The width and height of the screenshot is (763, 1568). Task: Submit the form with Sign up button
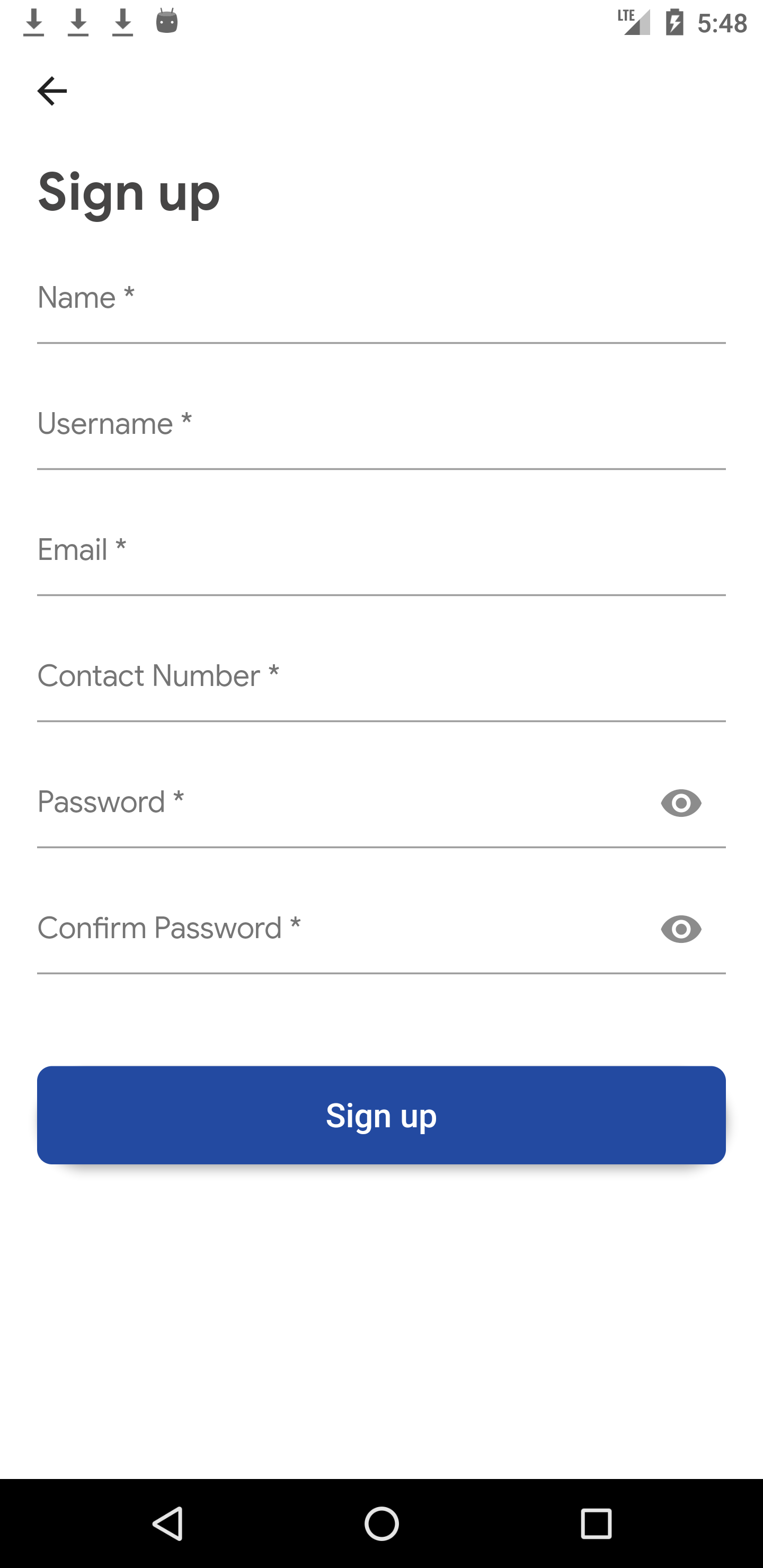381,1115
